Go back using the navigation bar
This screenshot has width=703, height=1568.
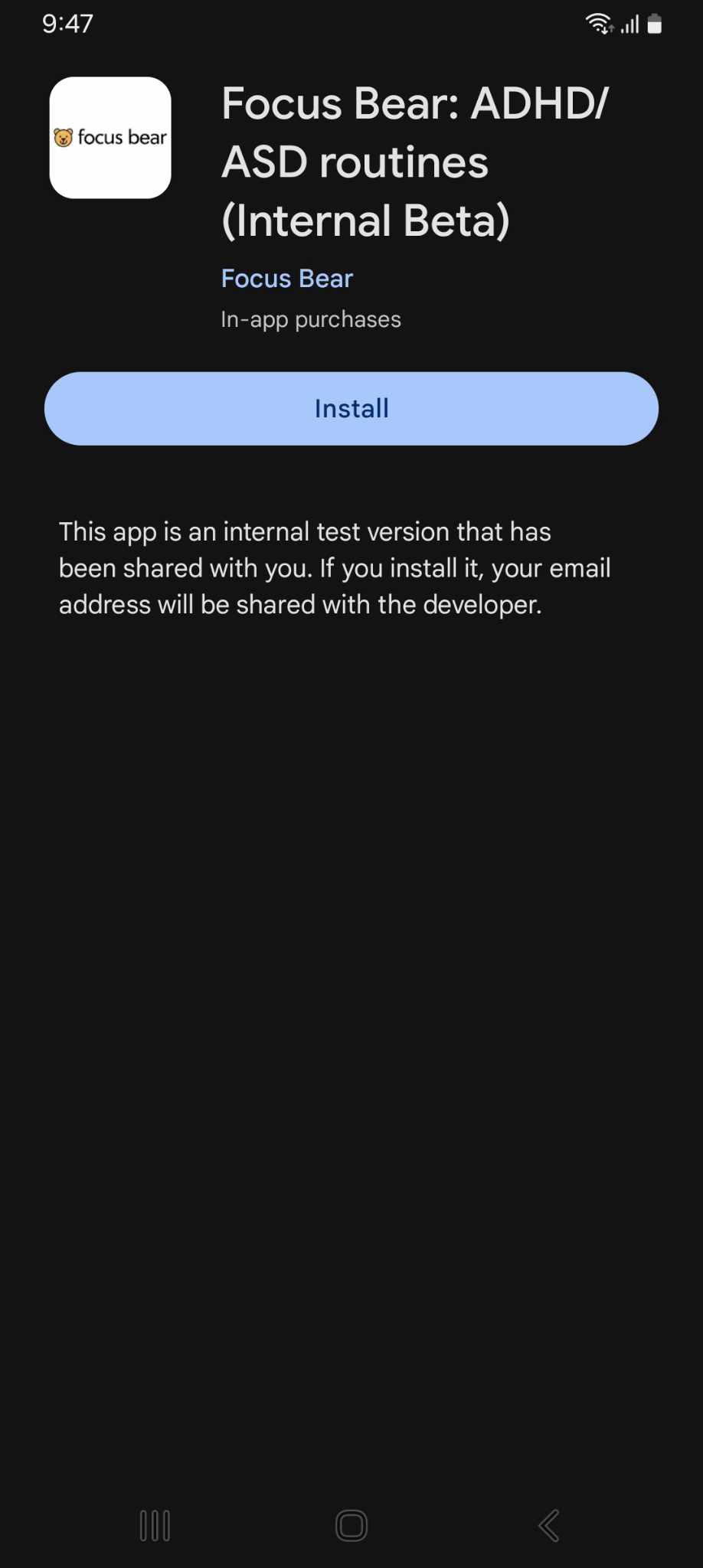(549, 1525)
